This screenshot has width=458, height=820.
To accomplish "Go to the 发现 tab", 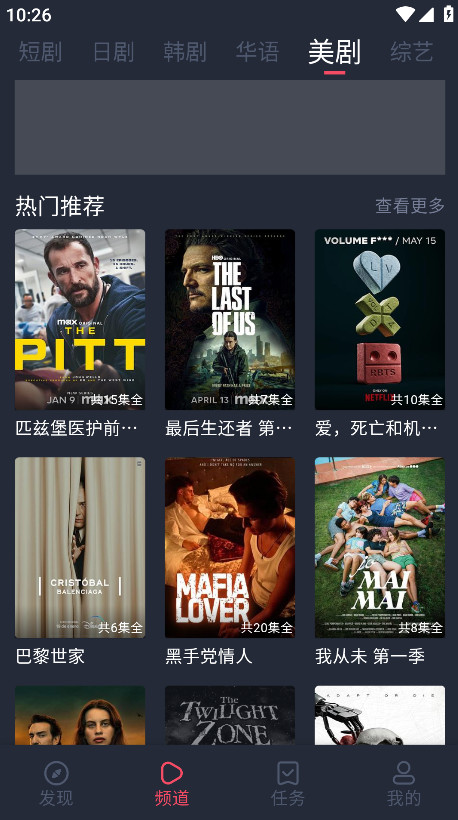I will click(x=56, y=783).
